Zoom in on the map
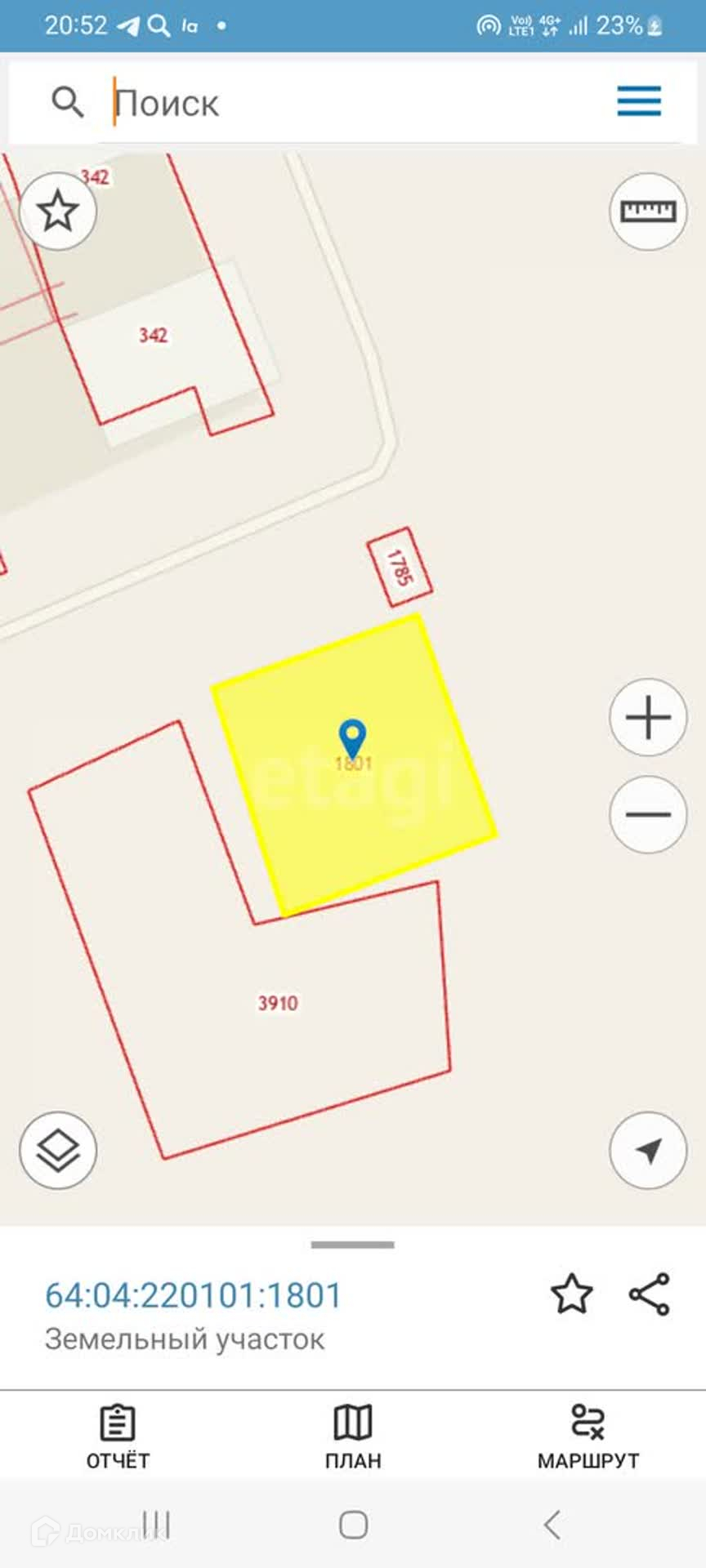The image size is (706, 1568). 648,718
